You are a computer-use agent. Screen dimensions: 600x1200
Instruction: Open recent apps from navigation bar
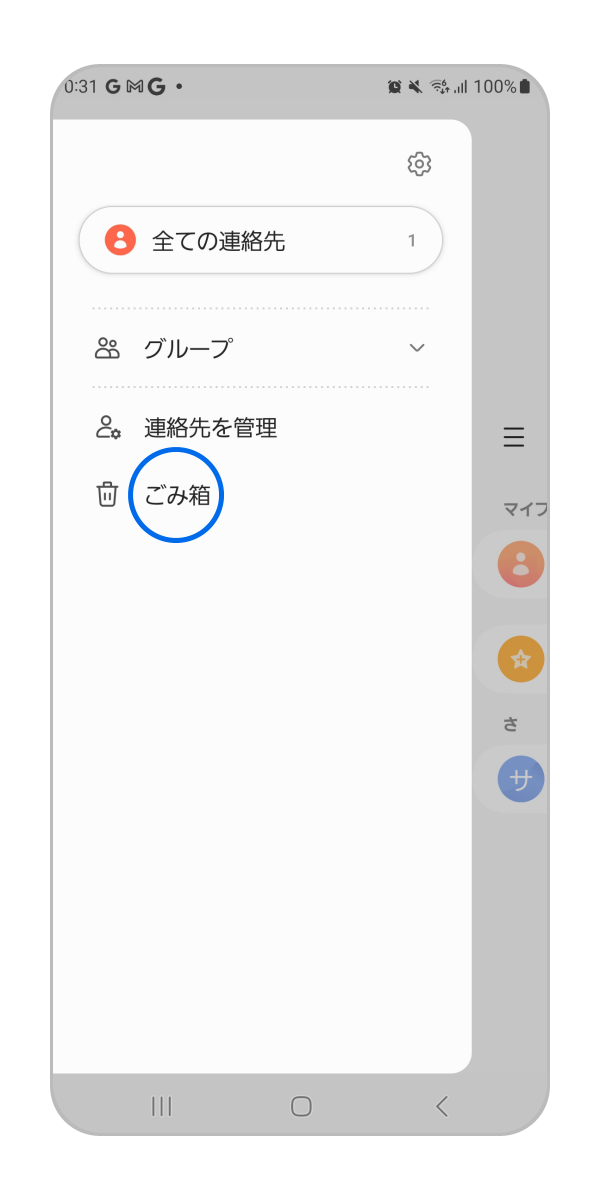coord(161,1106)
